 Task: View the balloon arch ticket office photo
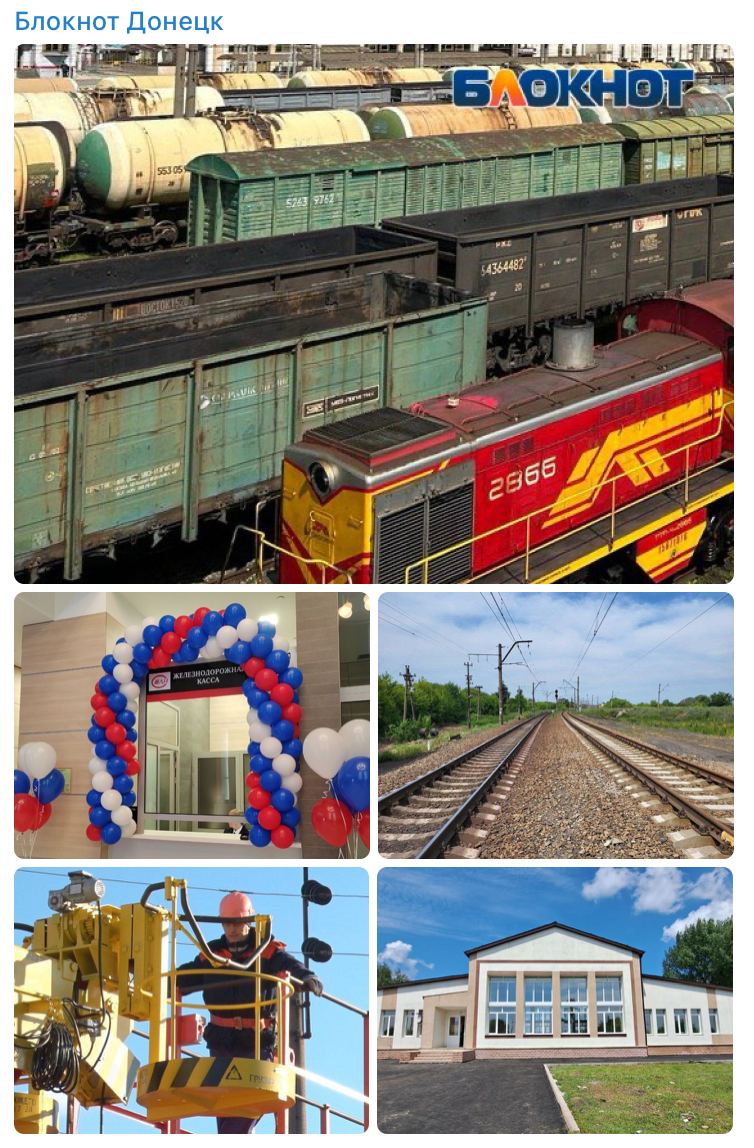tap(191, 725)
